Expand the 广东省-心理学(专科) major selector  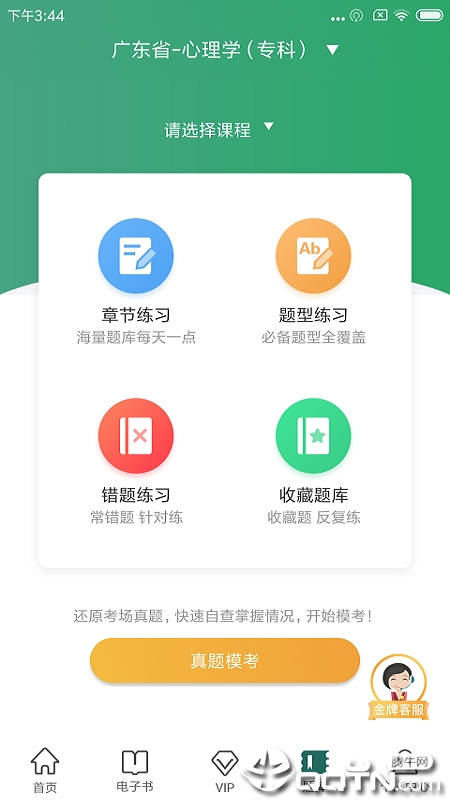(226, 50)
